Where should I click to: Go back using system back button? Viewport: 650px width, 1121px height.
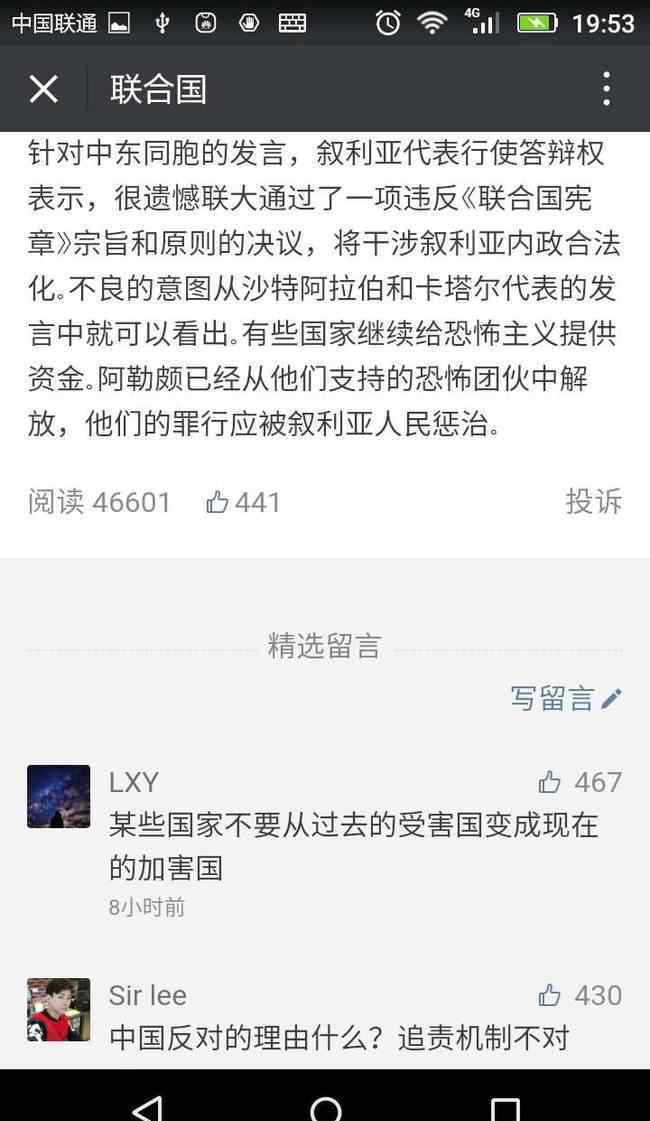point(148,1105)
